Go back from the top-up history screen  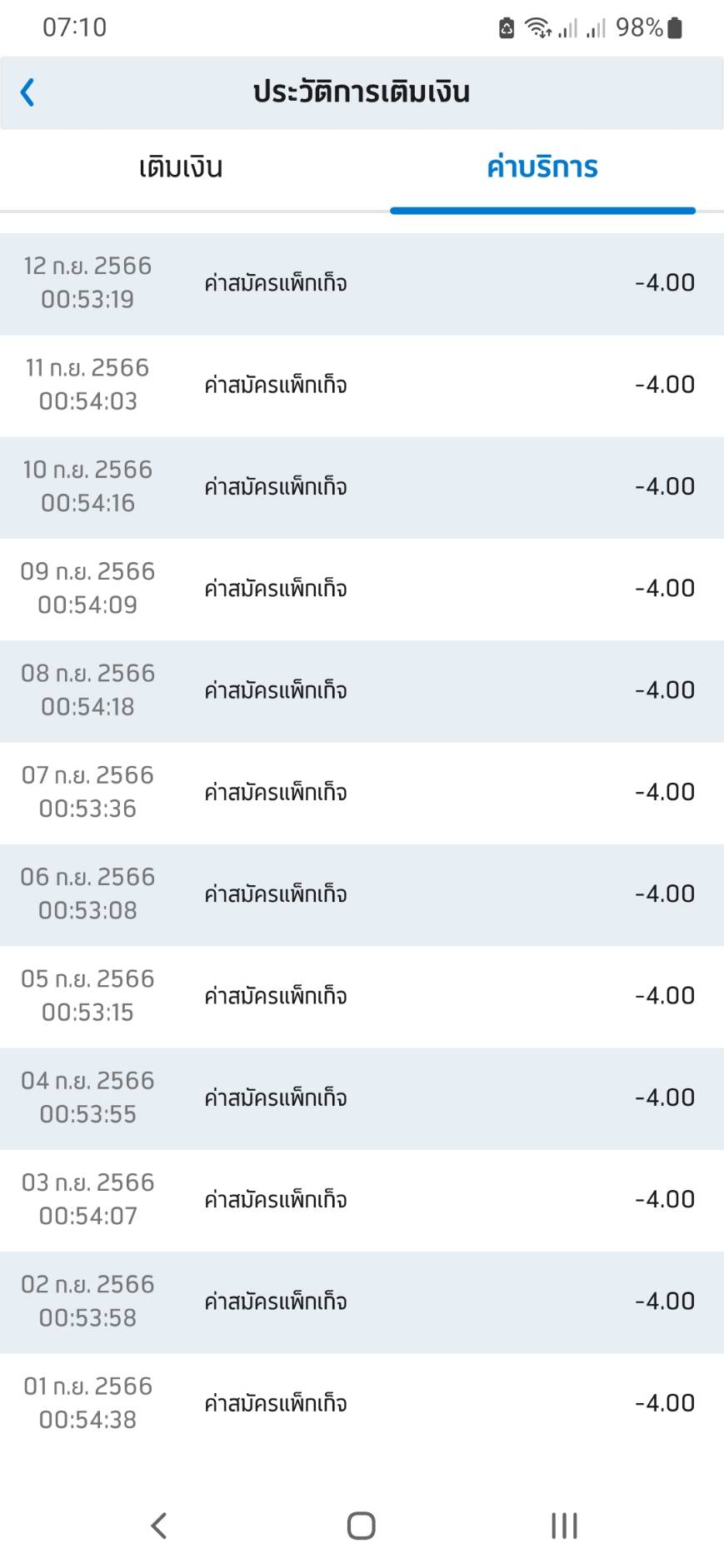[28, 92]
